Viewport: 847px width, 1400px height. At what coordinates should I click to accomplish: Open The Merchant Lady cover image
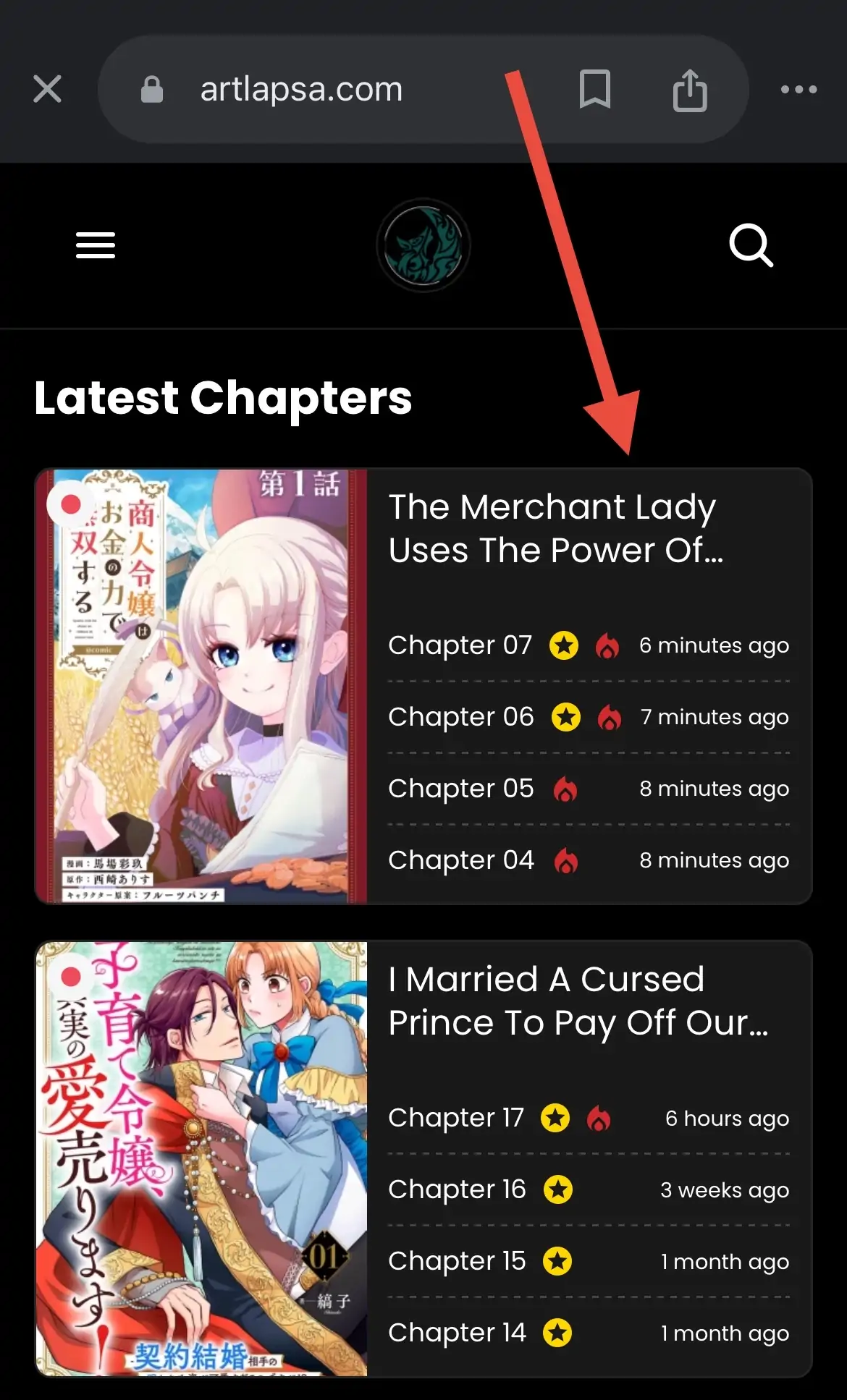click(x=202, y=686)
